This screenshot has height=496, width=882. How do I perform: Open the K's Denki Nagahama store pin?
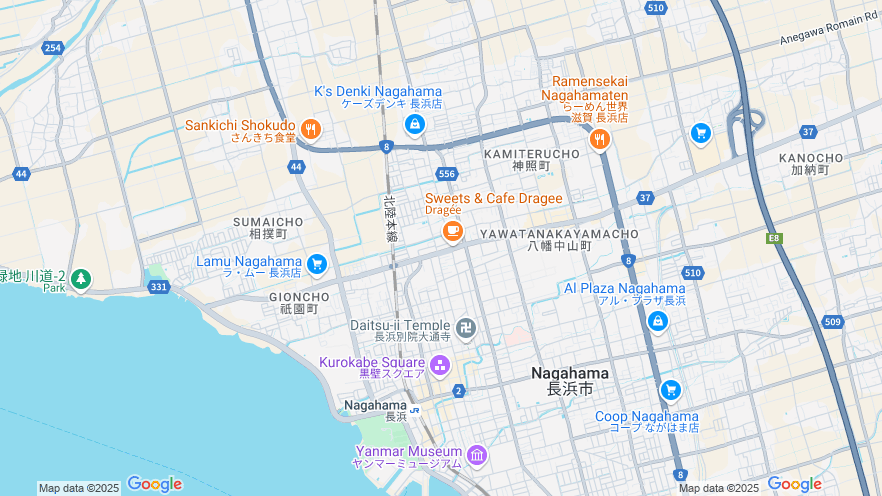[x=413, y=124]
